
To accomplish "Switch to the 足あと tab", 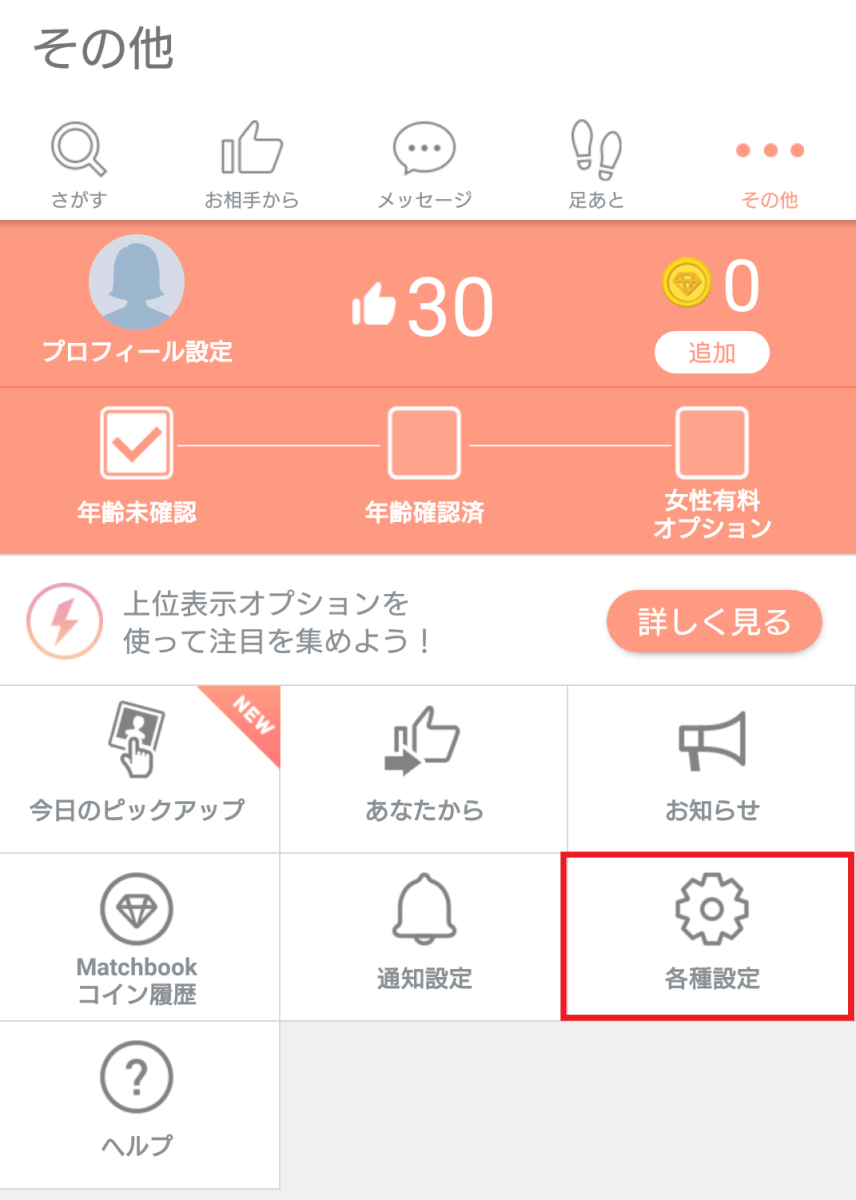I will pyautogui.click(x=596, y=167).
